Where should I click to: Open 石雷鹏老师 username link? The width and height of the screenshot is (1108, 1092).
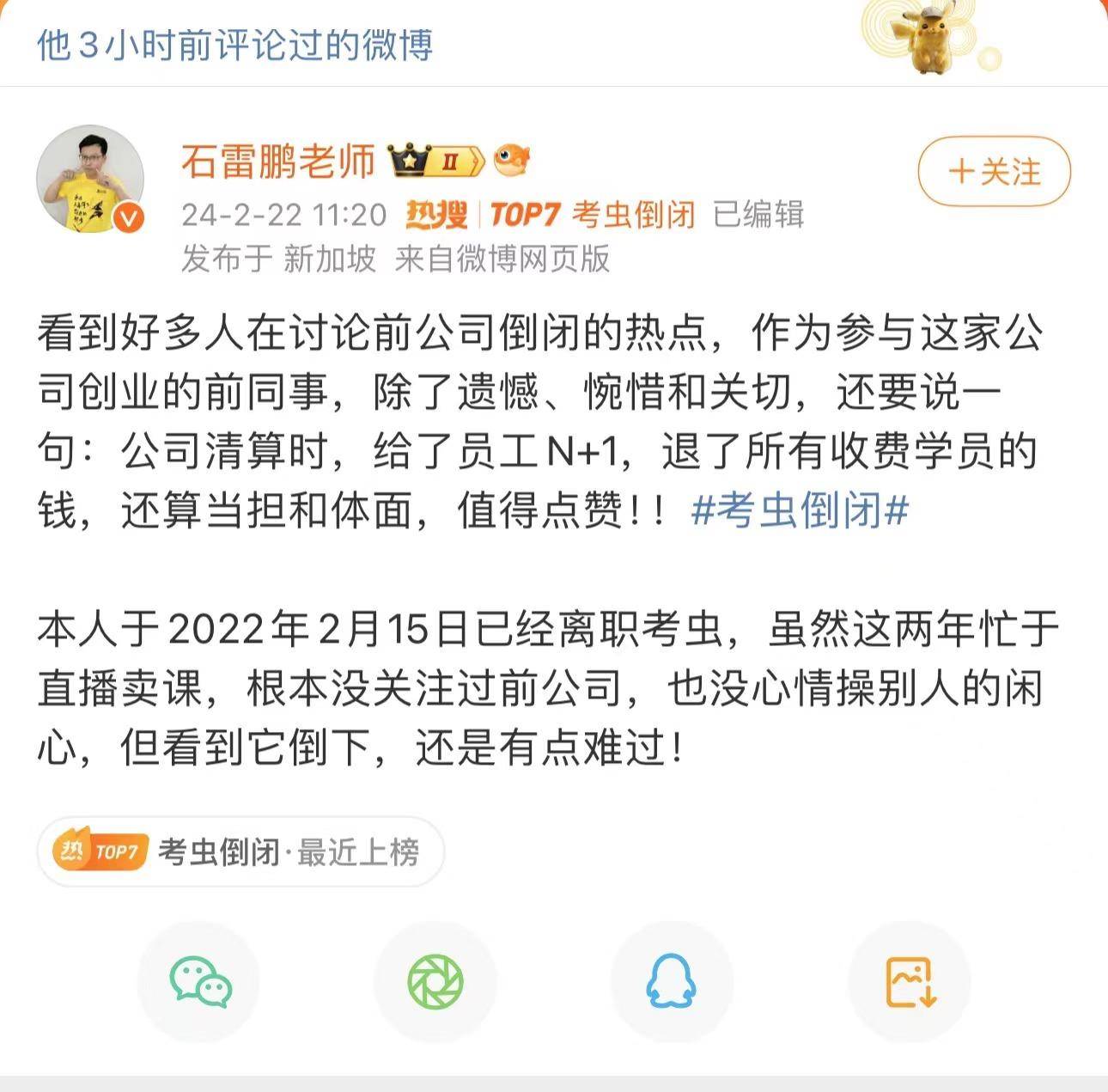[x=278, y=161]
